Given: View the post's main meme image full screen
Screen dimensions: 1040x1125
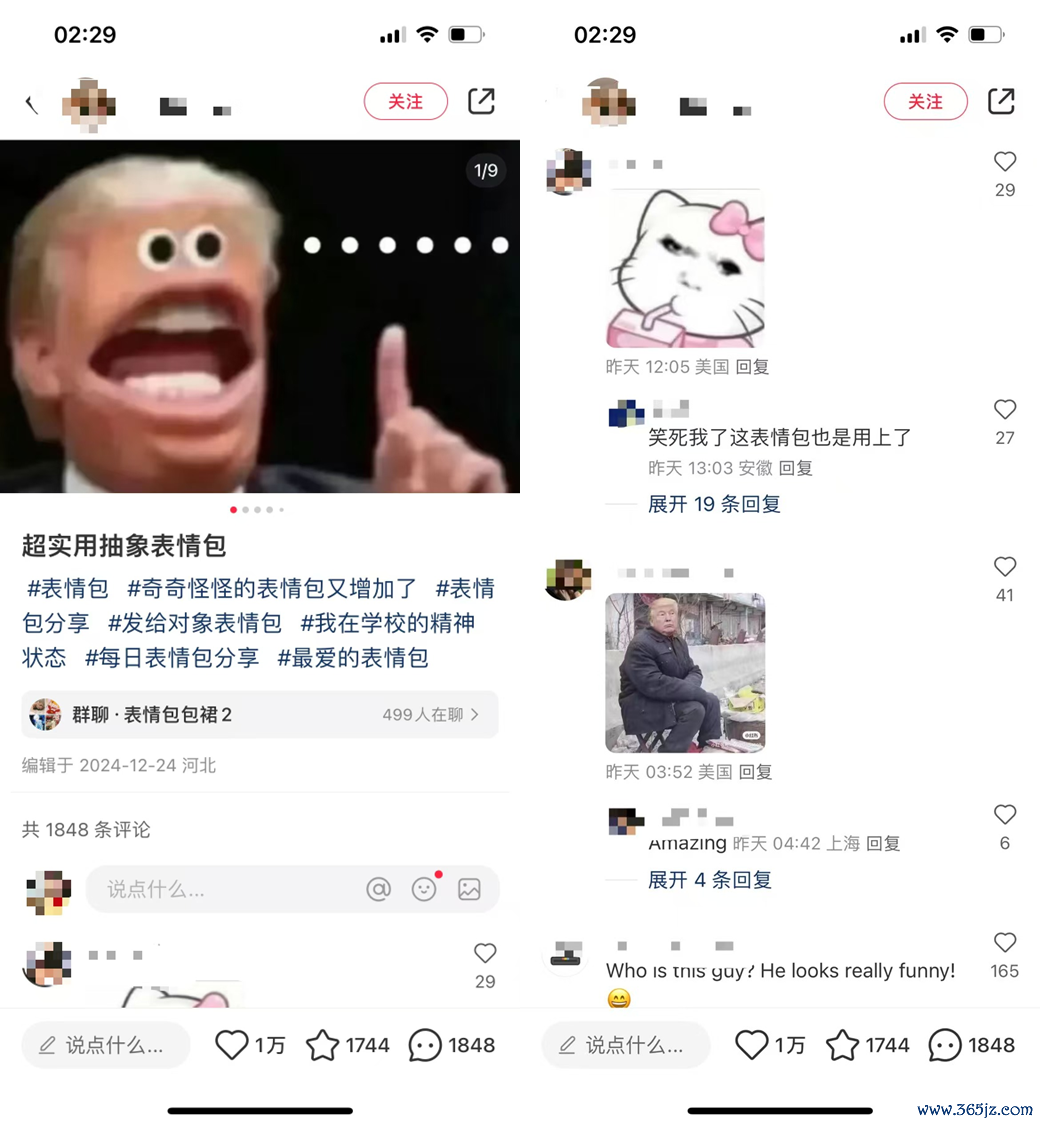Looking at the screenshot, I should 260,316.
